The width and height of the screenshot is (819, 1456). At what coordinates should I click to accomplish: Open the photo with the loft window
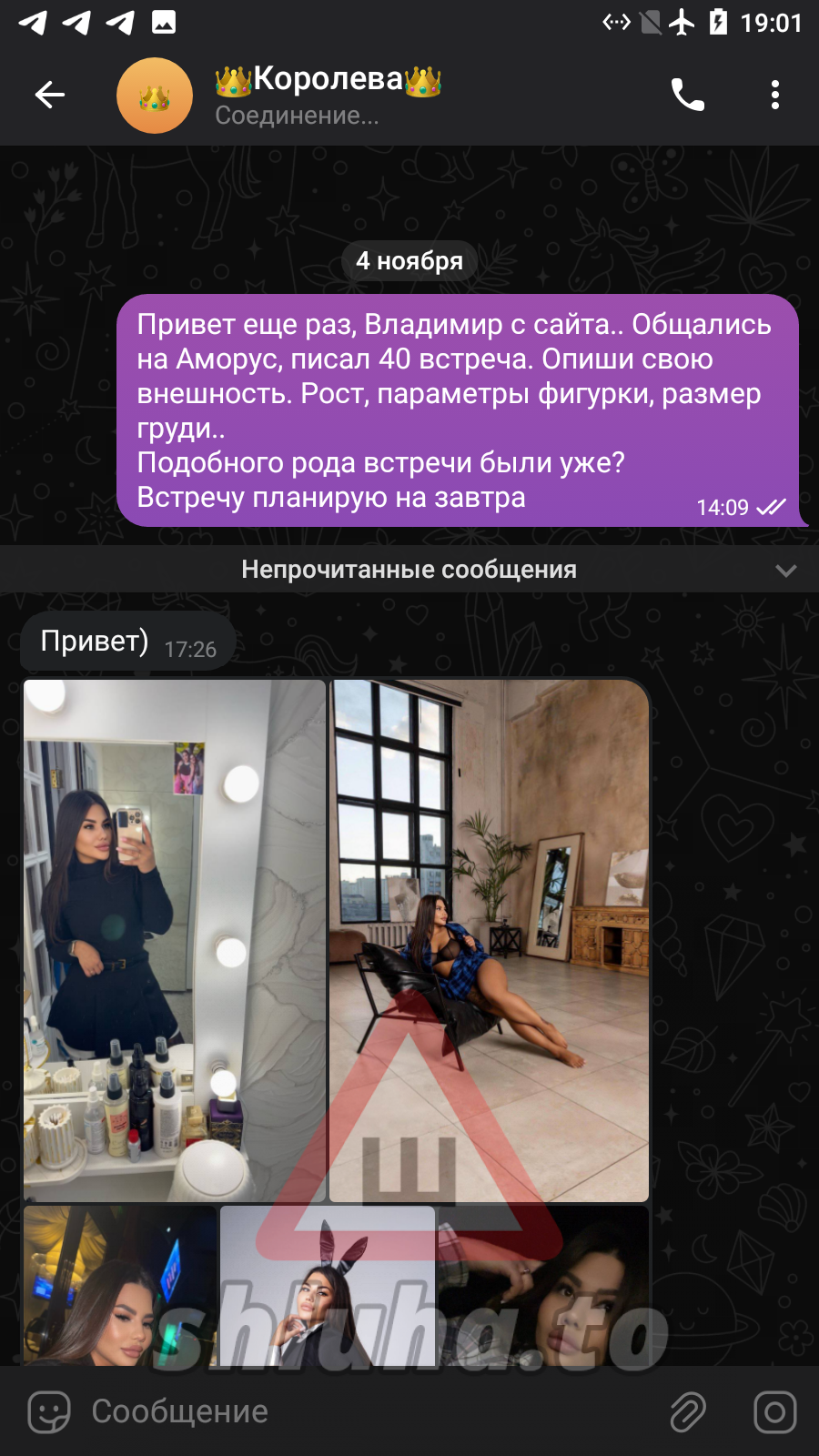point(489,940)
